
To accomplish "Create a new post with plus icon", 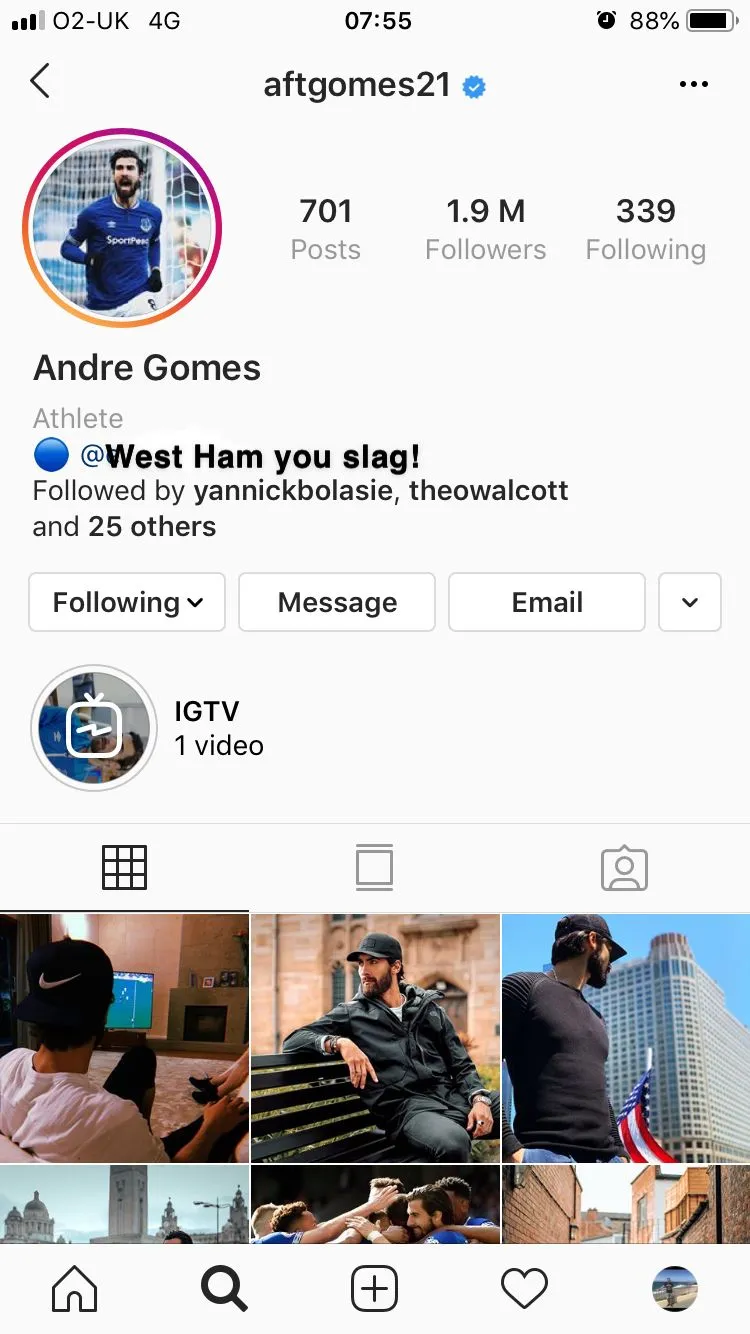I will 375,1289.
